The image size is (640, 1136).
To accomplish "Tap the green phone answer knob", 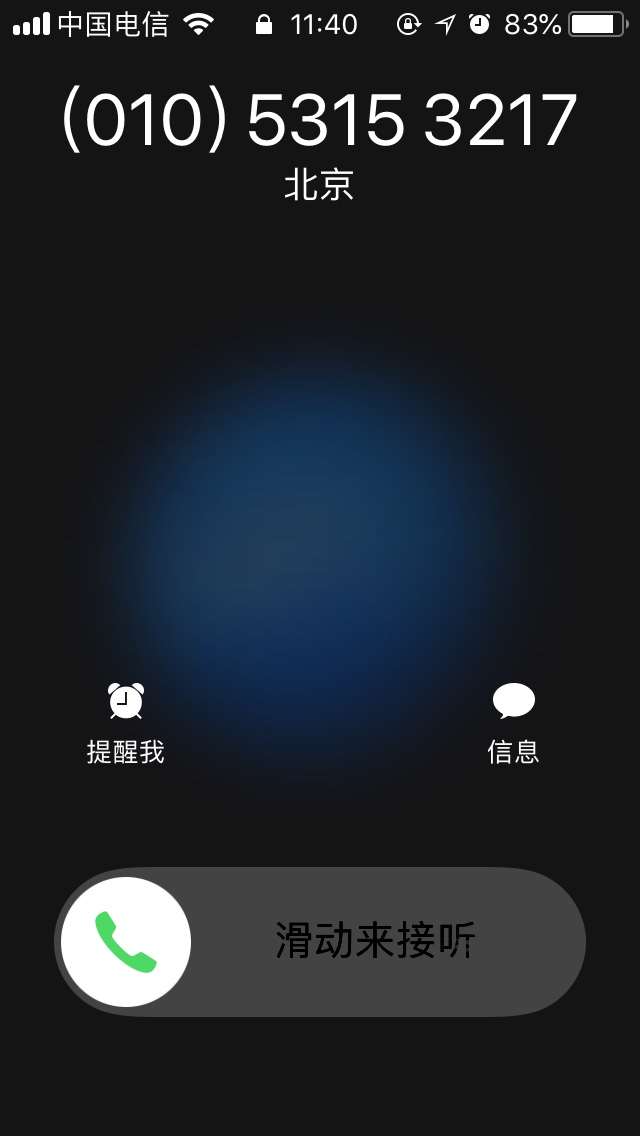I will [x=126, y=942].
